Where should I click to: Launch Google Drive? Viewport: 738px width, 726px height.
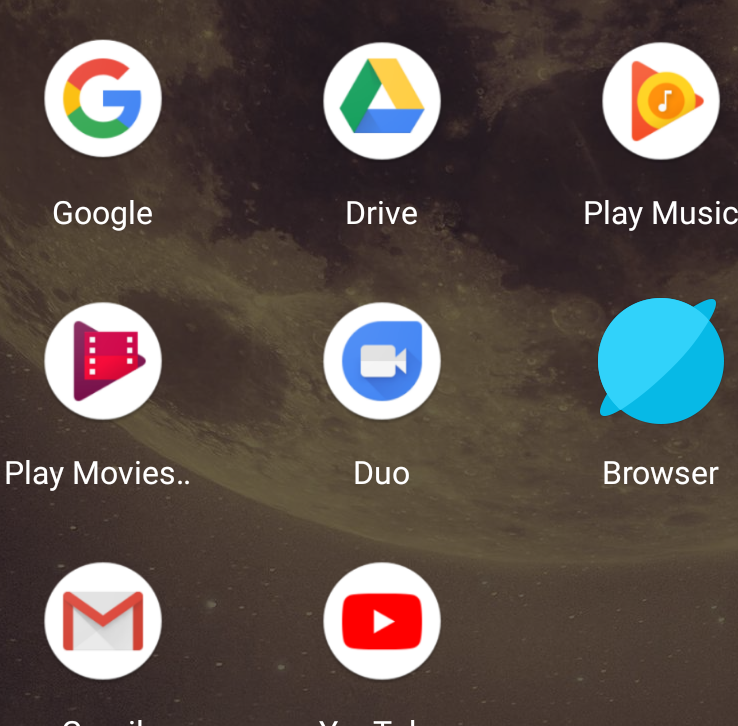(x=381, y=101)
